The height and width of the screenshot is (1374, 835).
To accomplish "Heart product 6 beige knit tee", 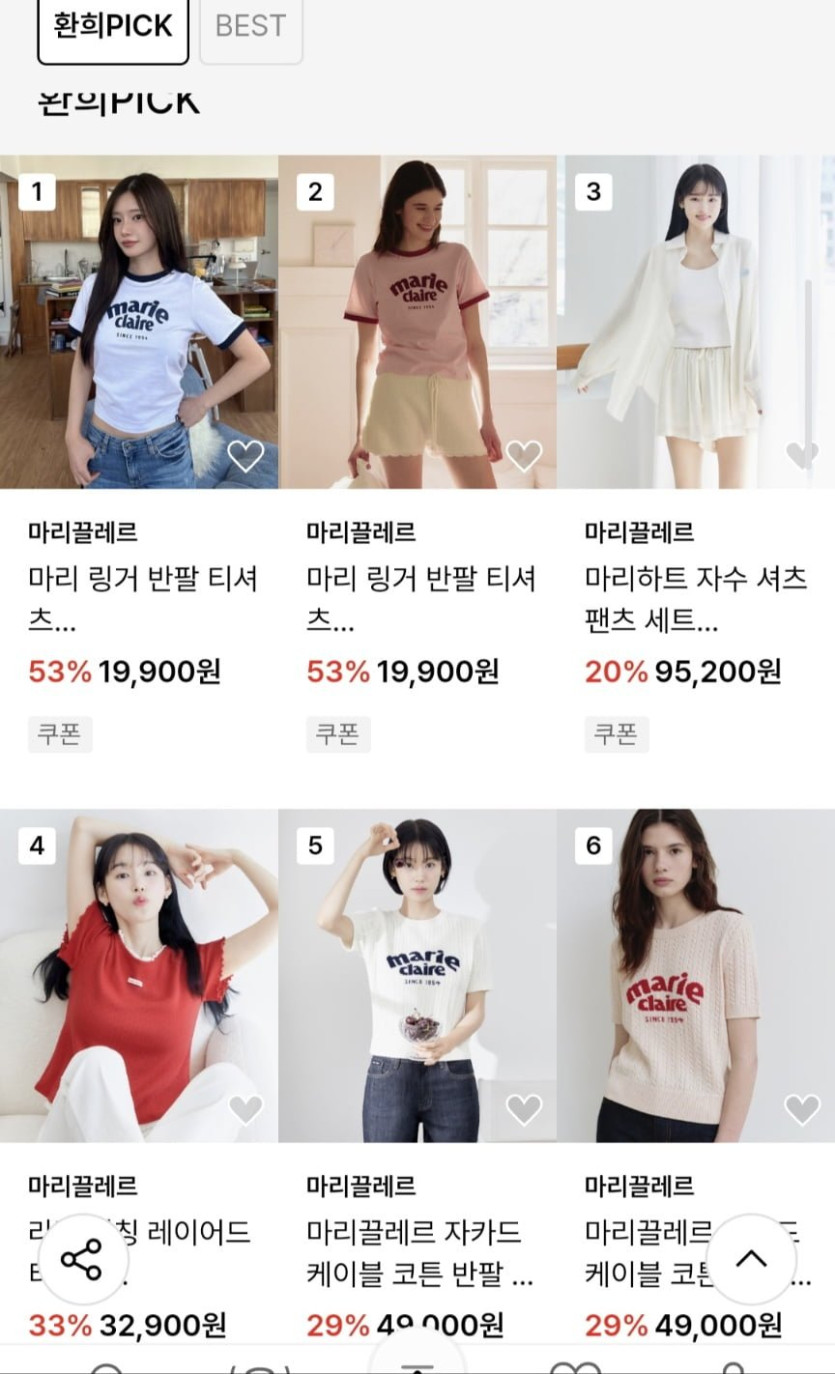I will point(802,1109).
